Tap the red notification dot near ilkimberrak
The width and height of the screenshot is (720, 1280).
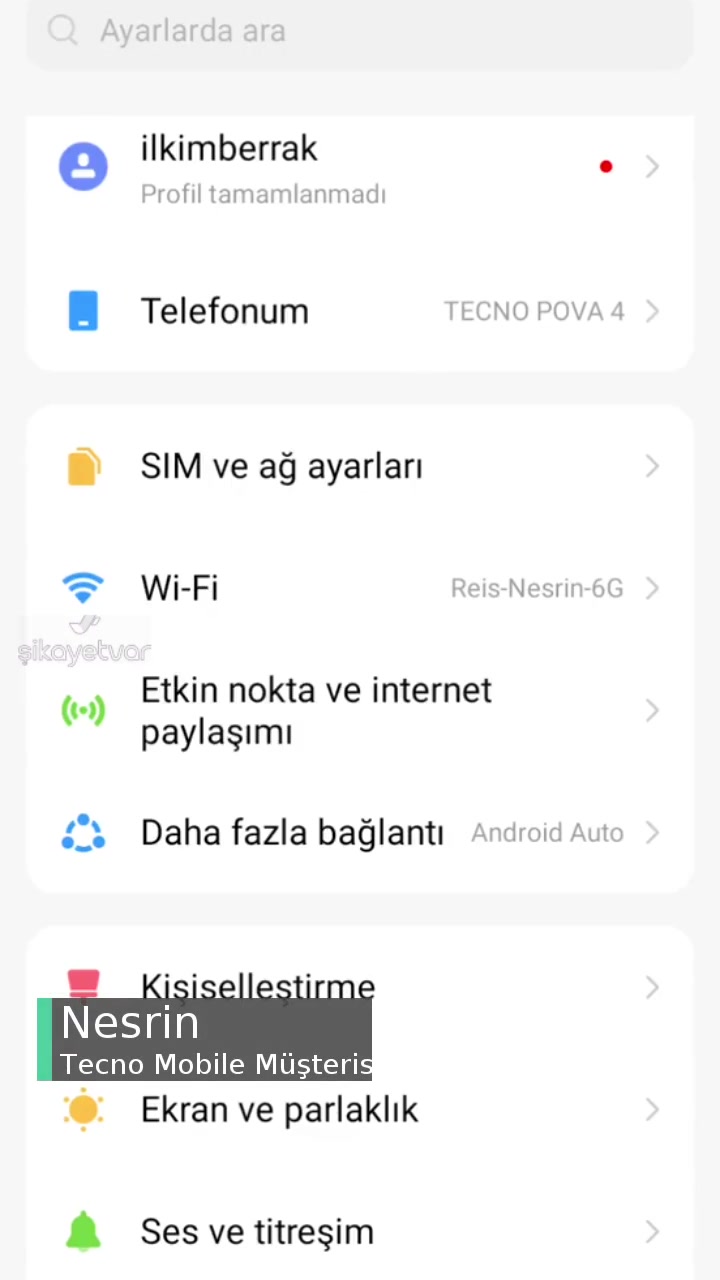[605, 166]
